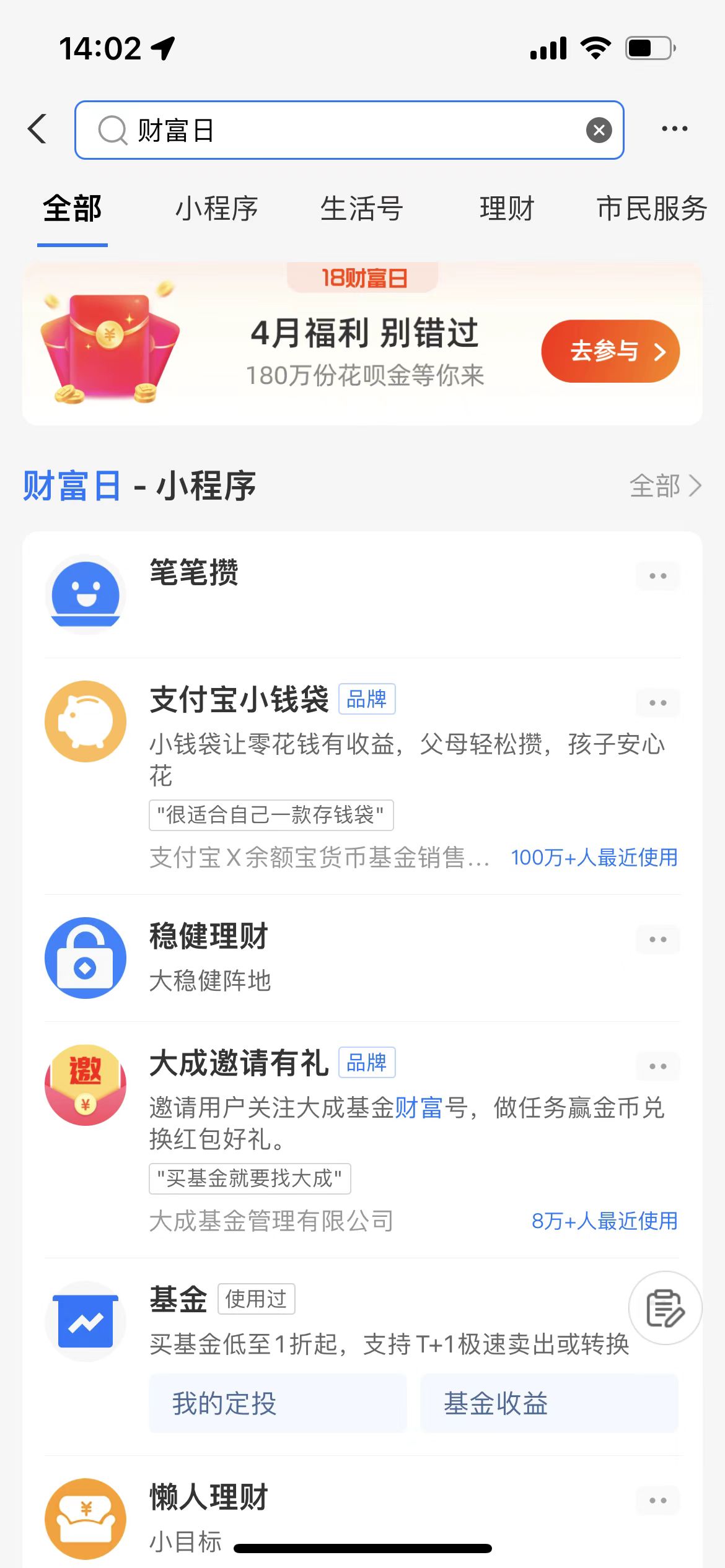
Task: Open the top-right three-dot menu
Action: click(x=674, y=129)
